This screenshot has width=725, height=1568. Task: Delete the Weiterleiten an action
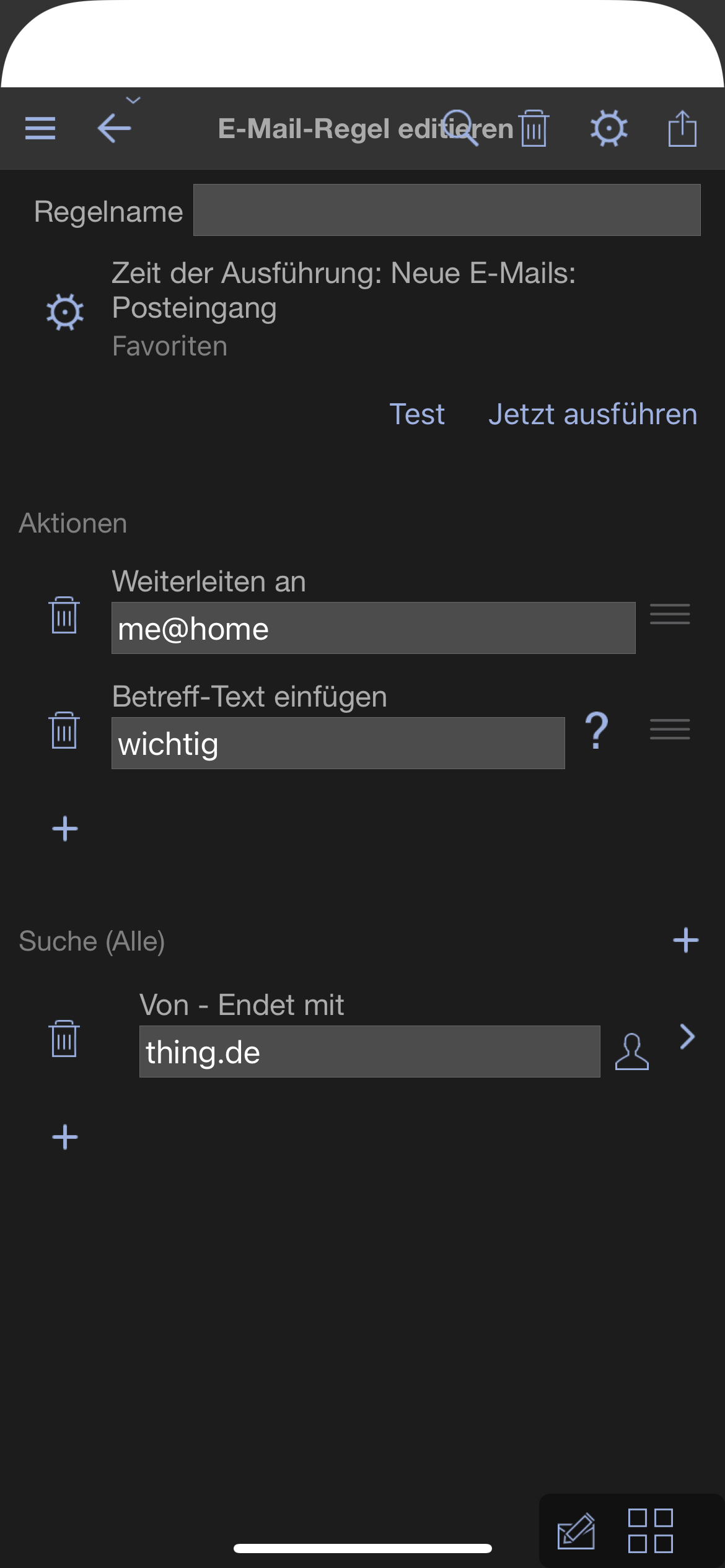point(64,616)
